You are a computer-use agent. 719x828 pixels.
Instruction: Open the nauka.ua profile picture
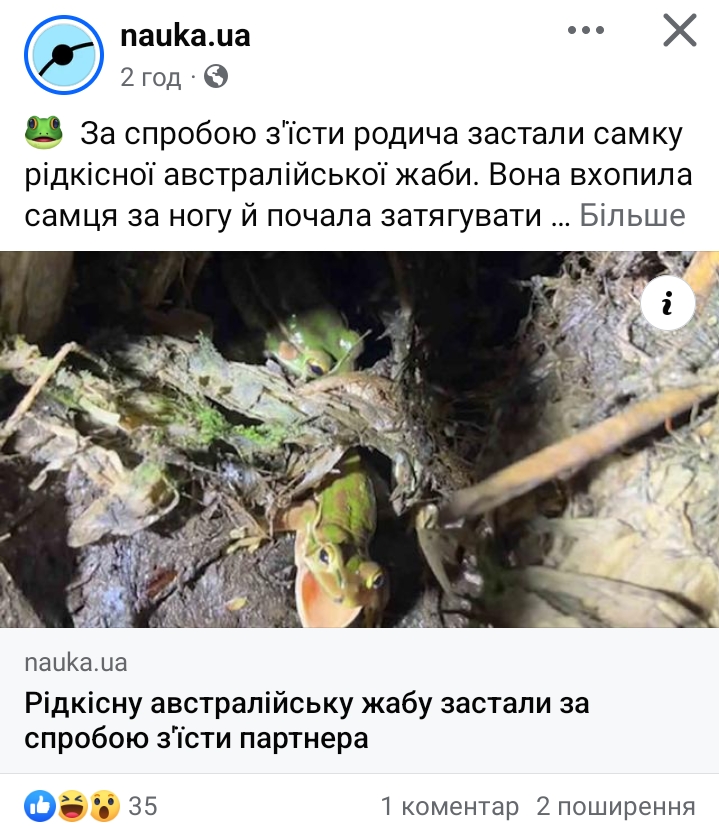pyautogui.click(x=65, y=55)
